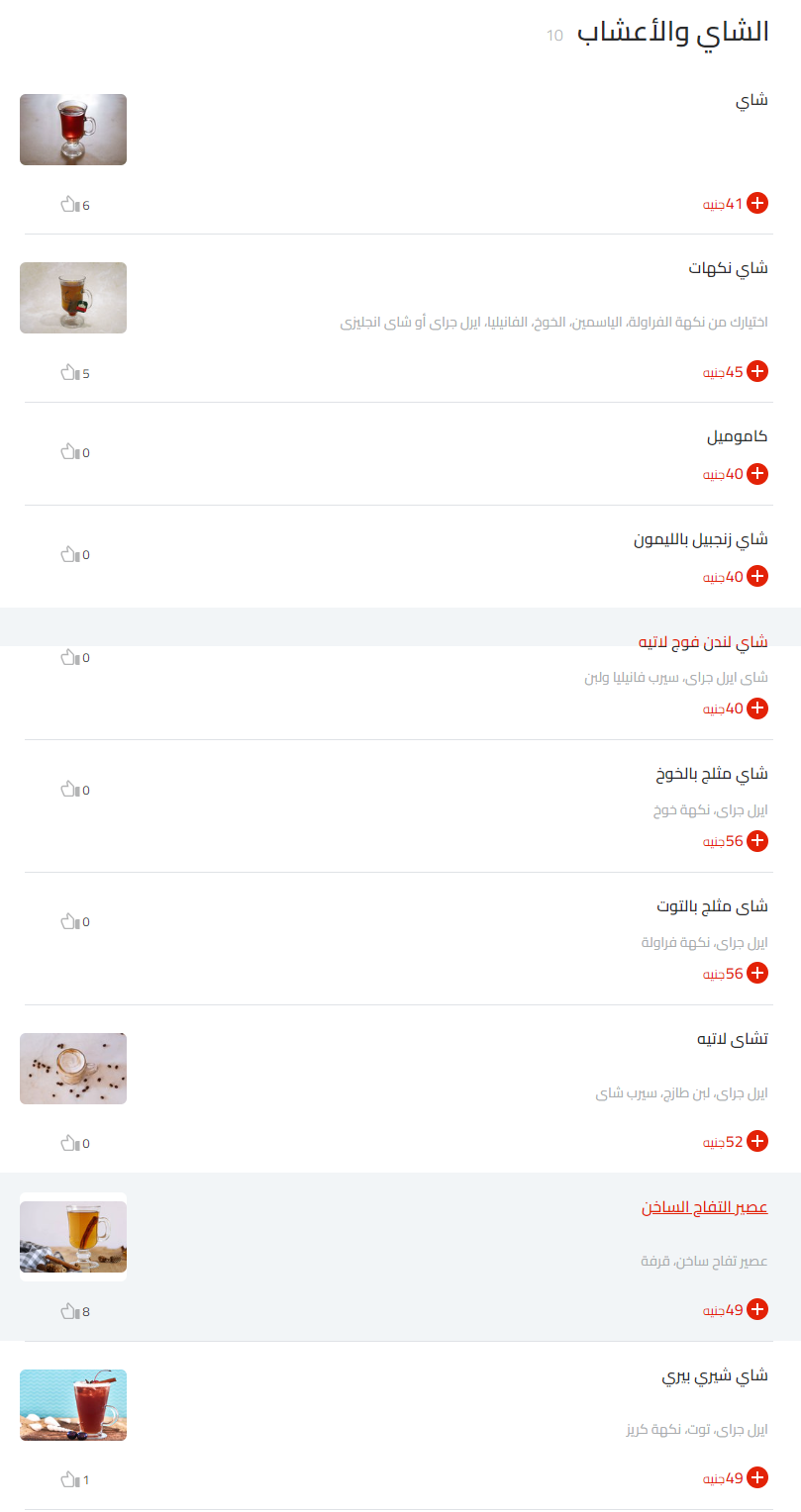Screen dimensions: 801x1512
Task: Tap the plus icon beside كاموميل
Action: [x=758, y=474]
